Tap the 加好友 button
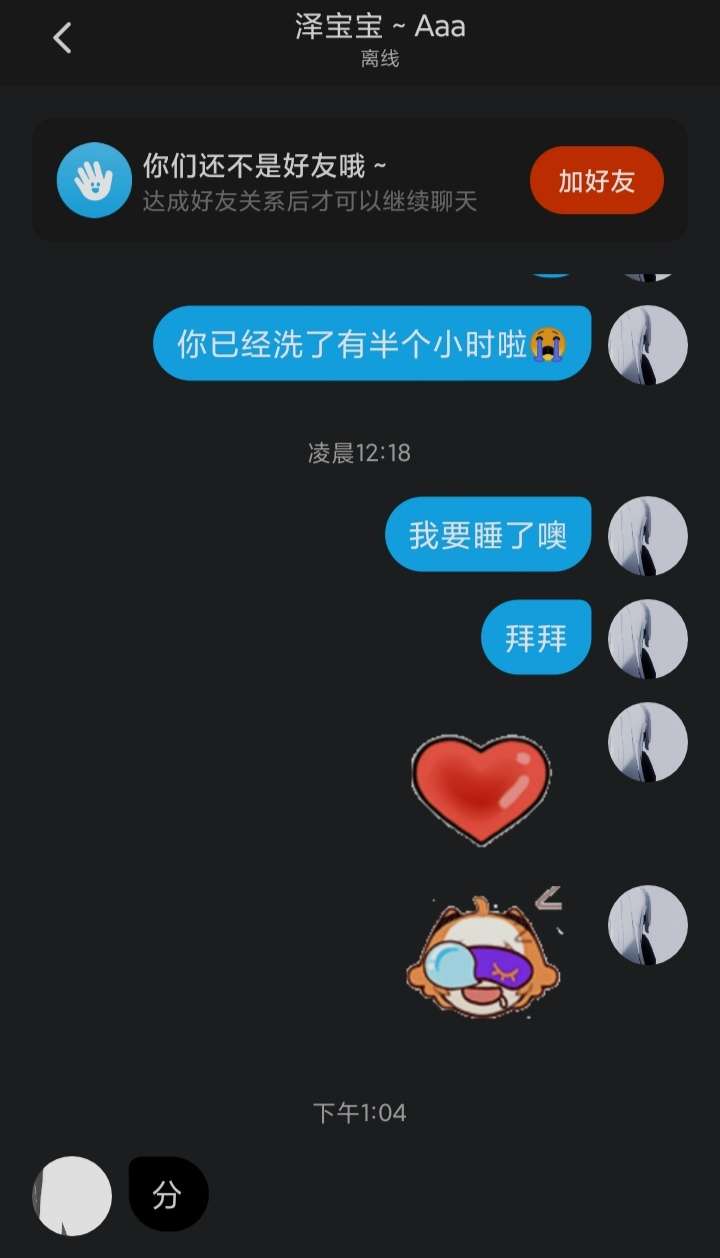This screenshot has width=720, height=1258. (597, 180)
